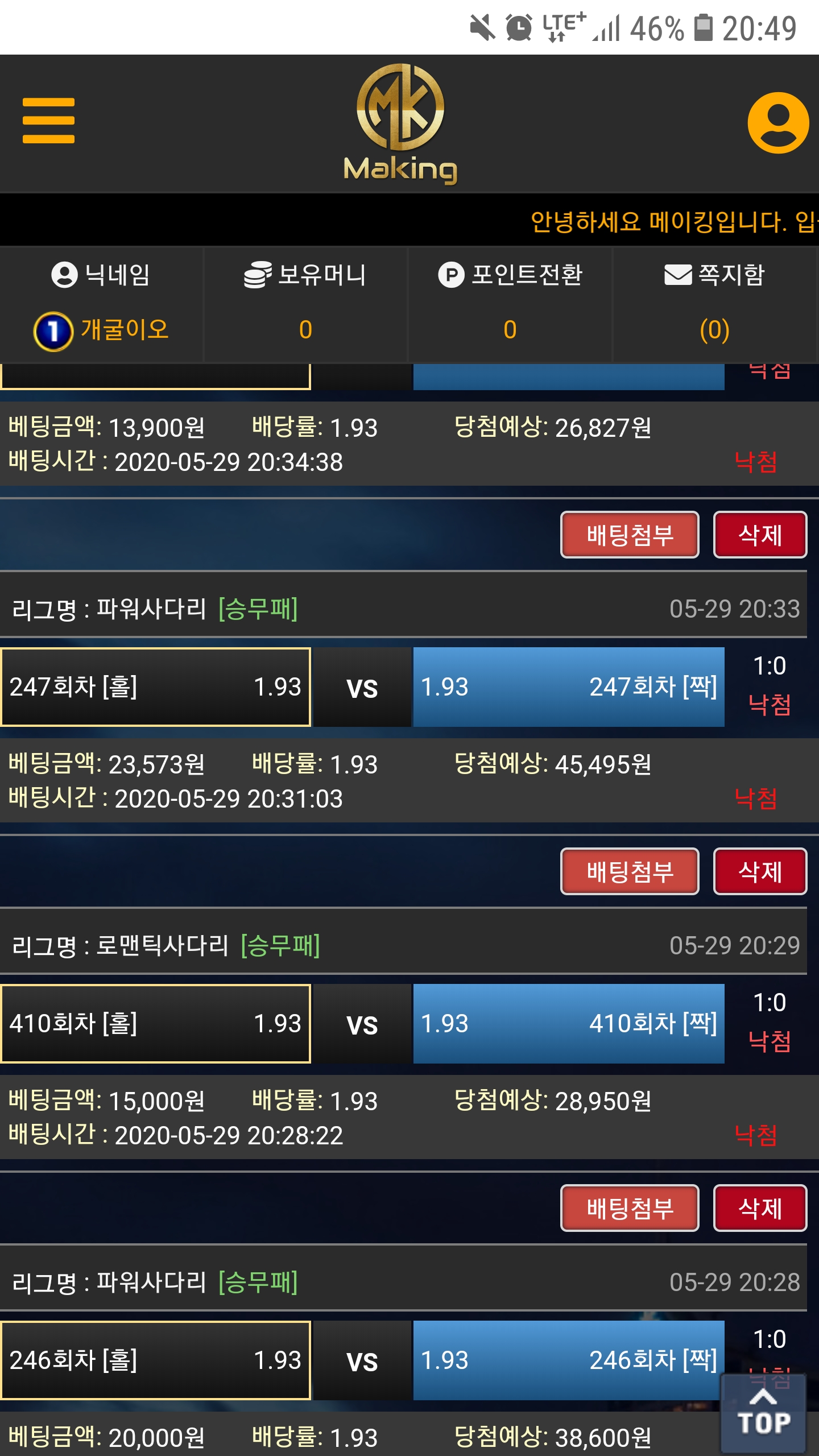This screenshot has height=1456, width=819.
Task: Delete the 로맨틱사다리 410회차 bet record
Action: point(760,871)
